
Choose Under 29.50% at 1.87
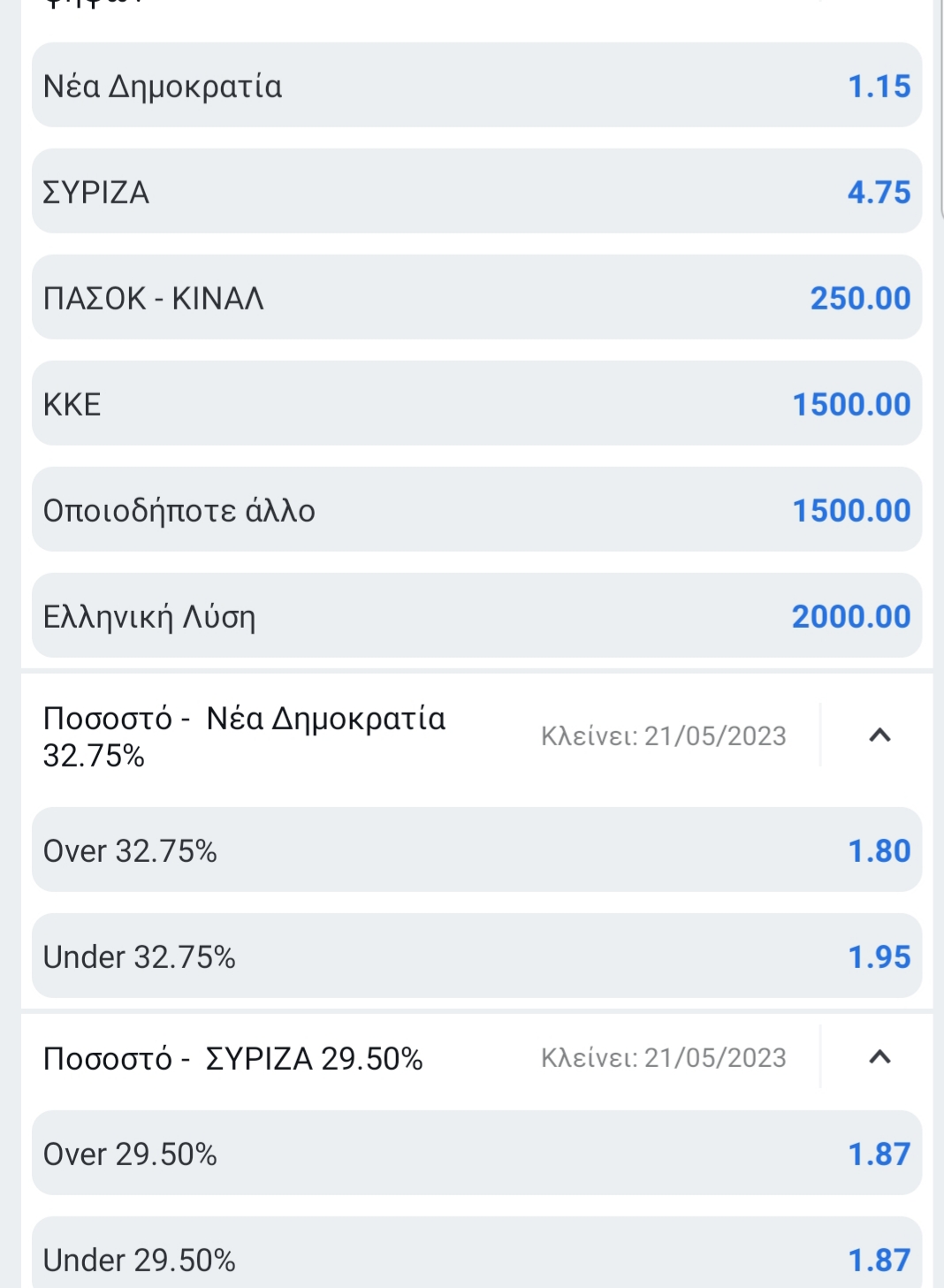coord(476,1253)
